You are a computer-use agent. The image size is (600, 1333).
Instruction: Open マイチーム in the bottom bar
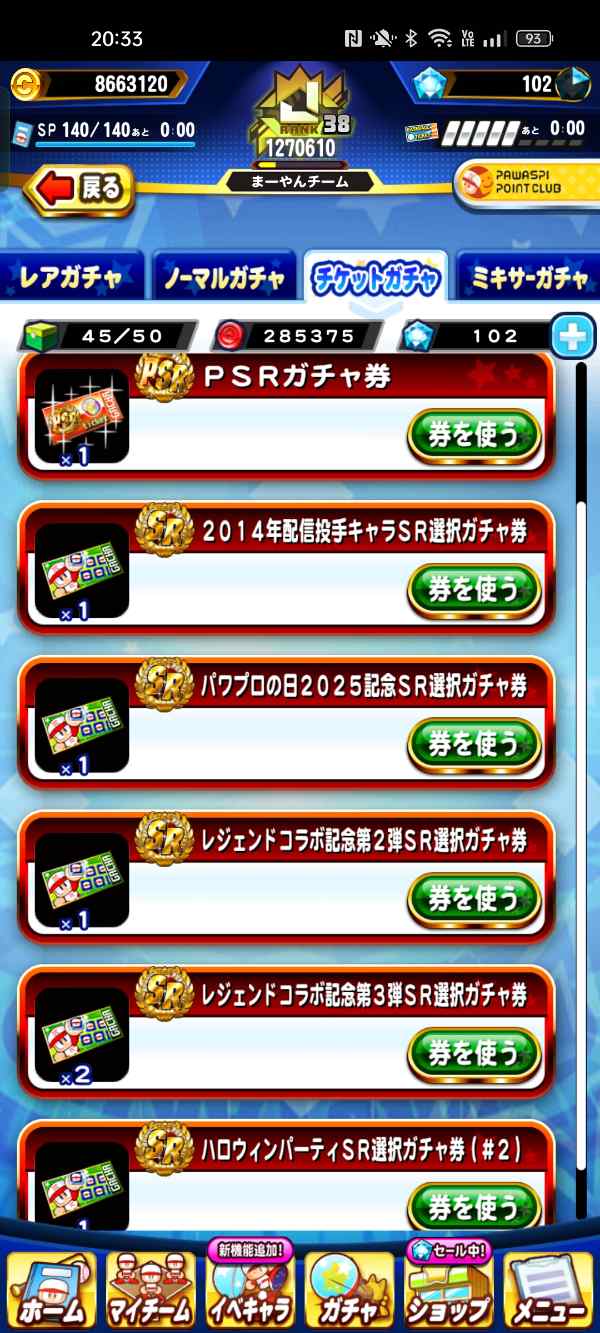(150, 1290)
